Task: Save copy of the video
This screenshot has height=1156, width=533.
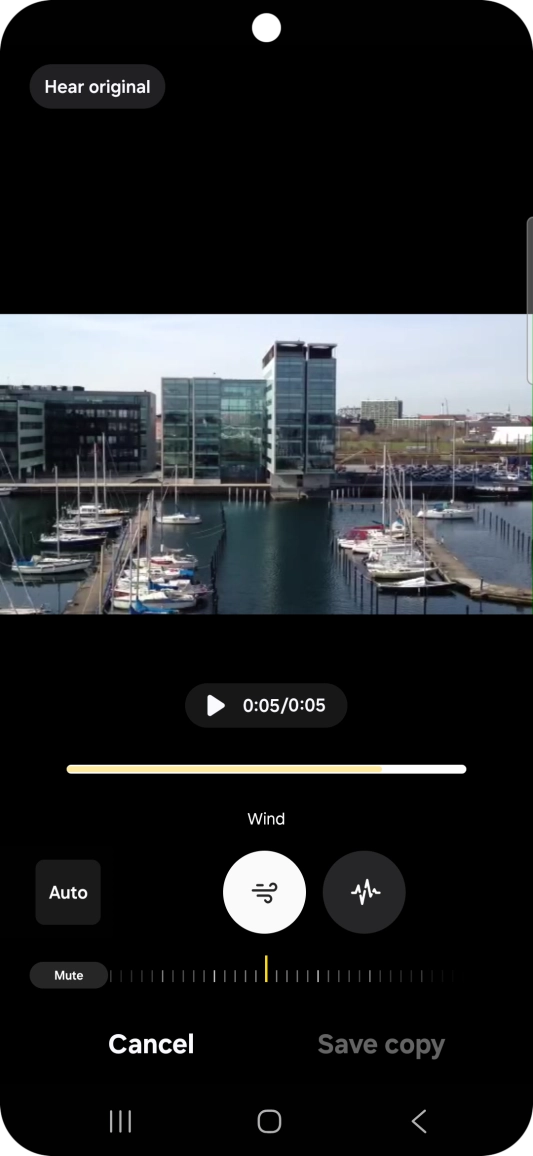Action: tap(381, 1044)
